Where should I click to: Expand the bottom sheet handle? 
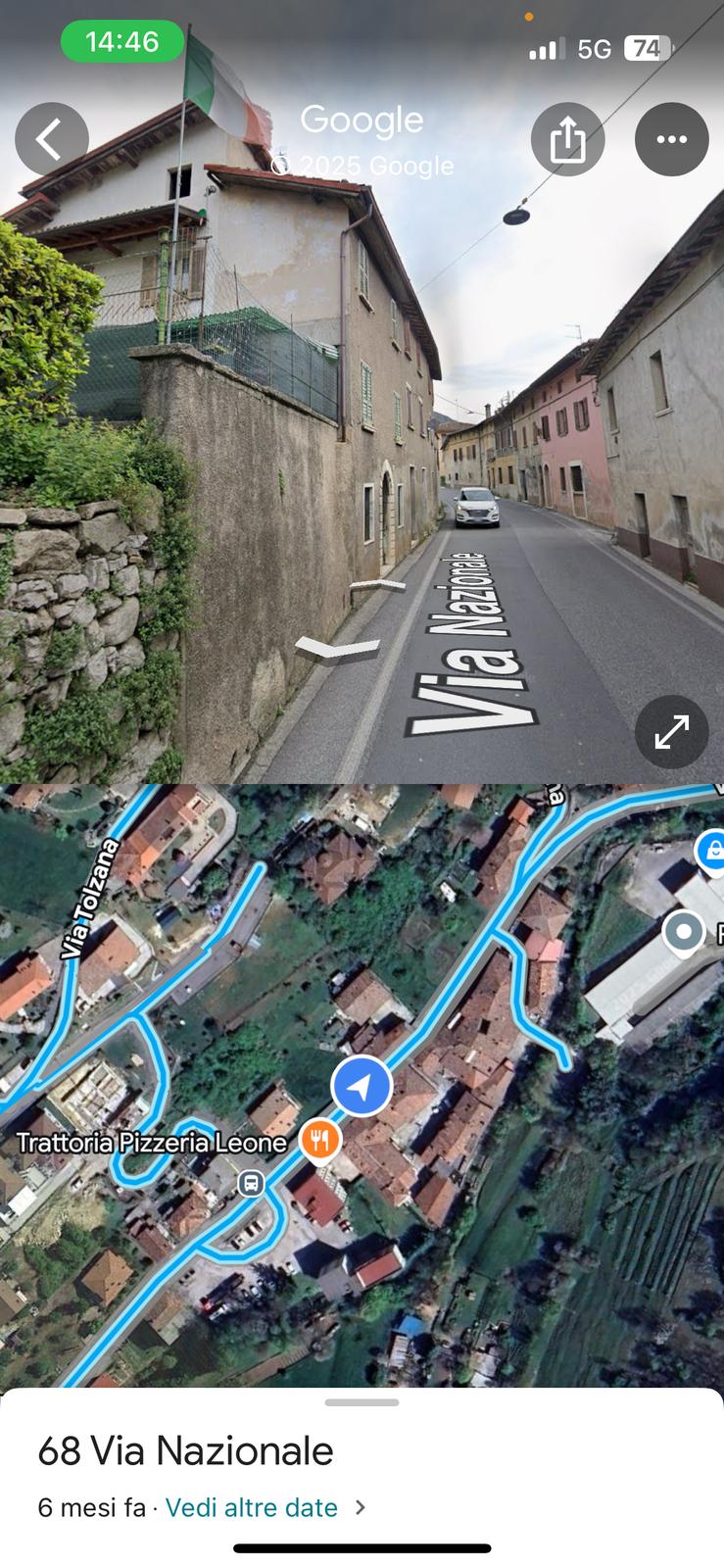(x=362, y=1402)
